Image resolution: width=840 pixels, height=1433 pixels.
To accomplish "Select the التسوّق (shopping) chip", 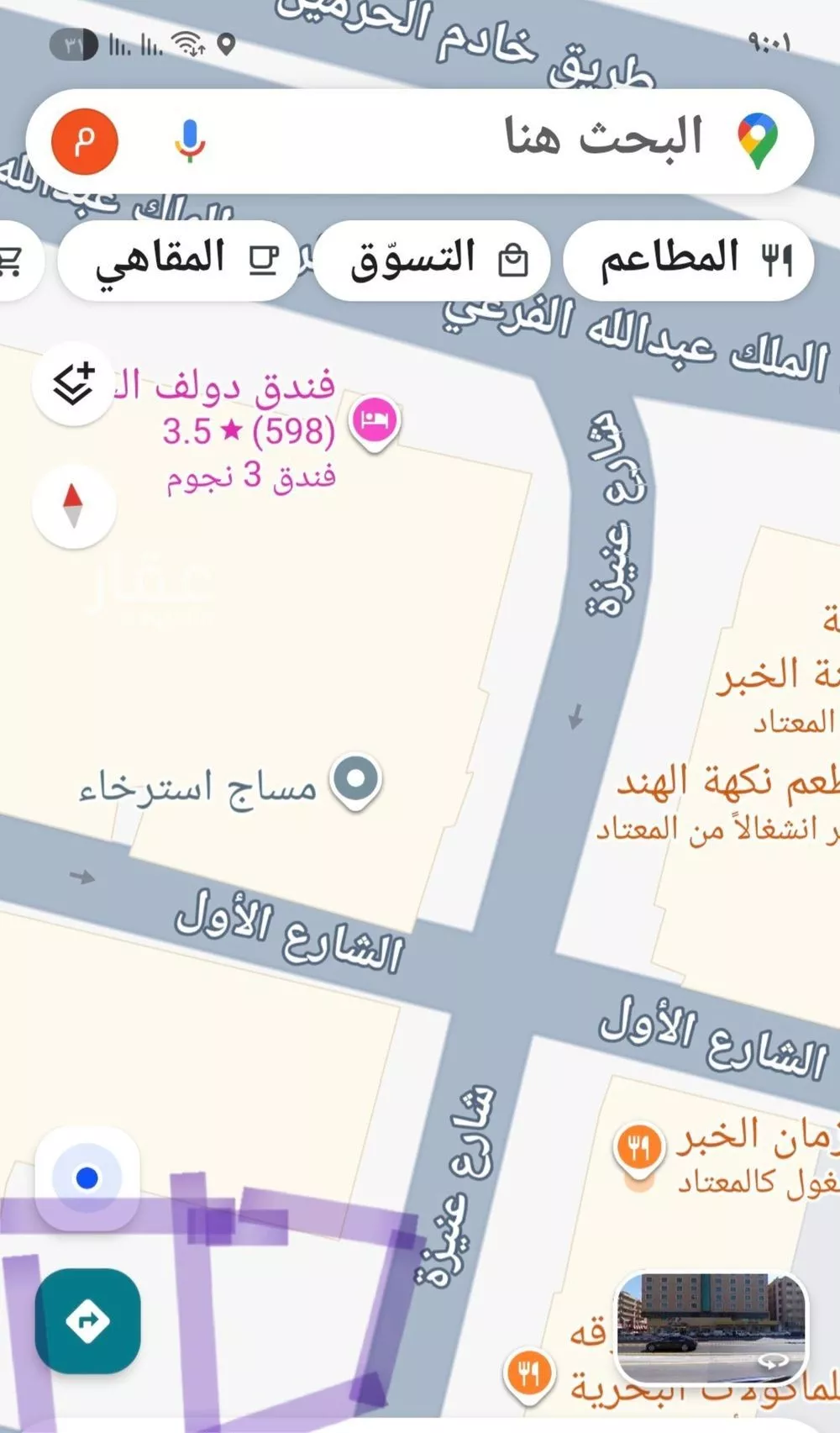I will pyautogui.click(x=433, y=260).
